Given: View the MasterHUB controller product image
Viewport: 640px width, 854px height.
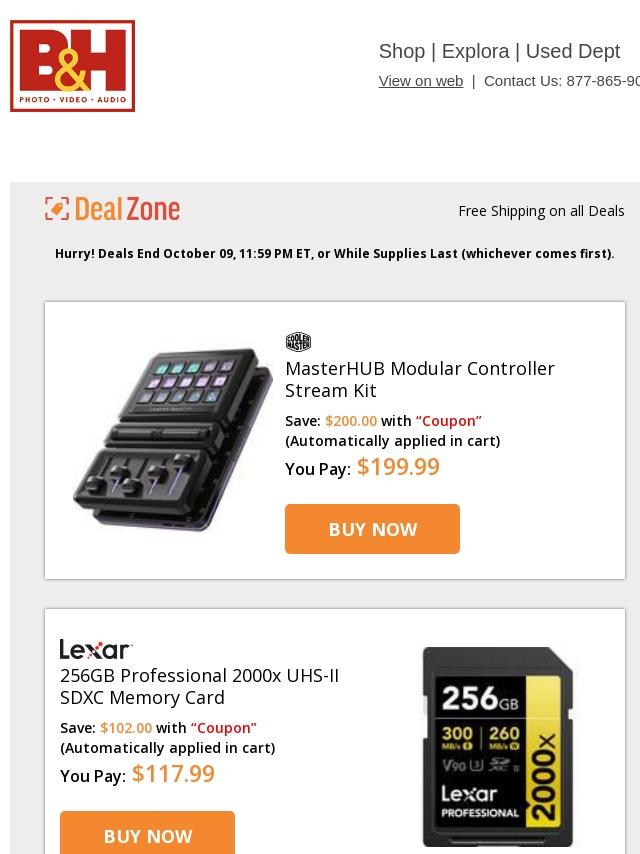Looking at the screenshot, I should tap(172, 439).
